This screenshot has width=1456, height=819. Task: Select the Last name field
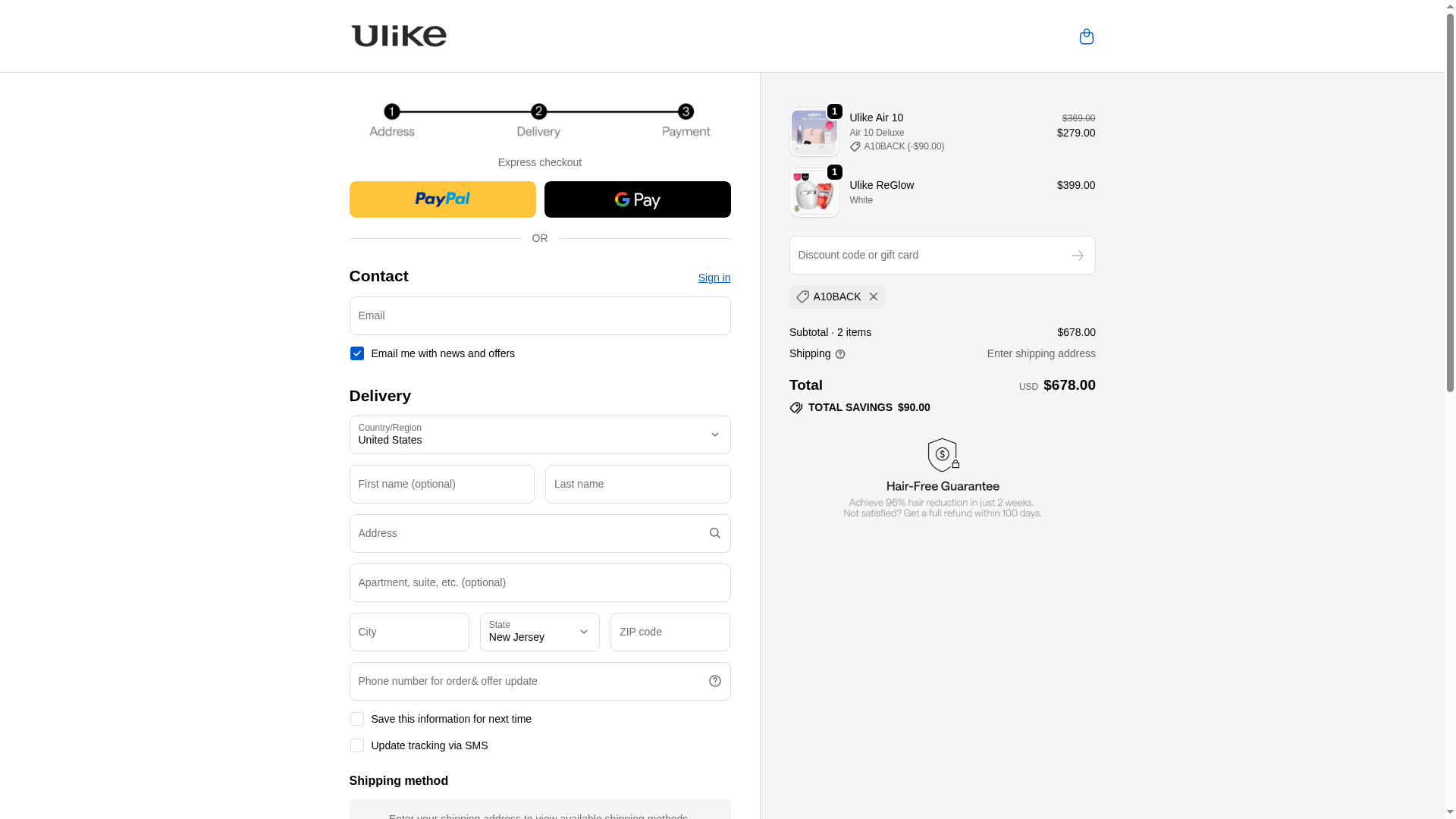[637, 484]
